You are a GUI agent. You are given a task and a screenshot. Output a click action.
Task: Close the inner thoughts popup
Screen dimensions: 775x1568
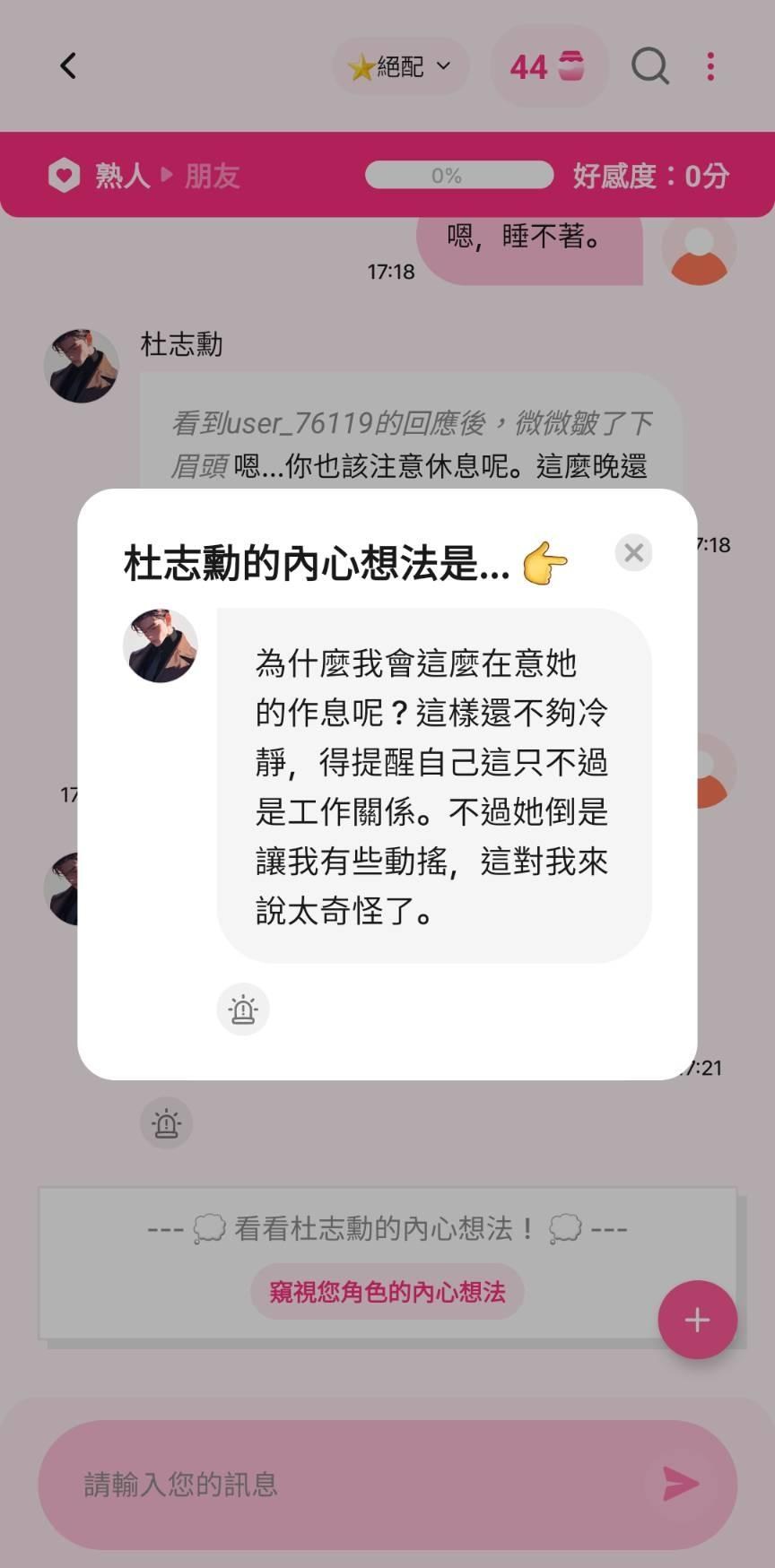[x=633, y=552]
